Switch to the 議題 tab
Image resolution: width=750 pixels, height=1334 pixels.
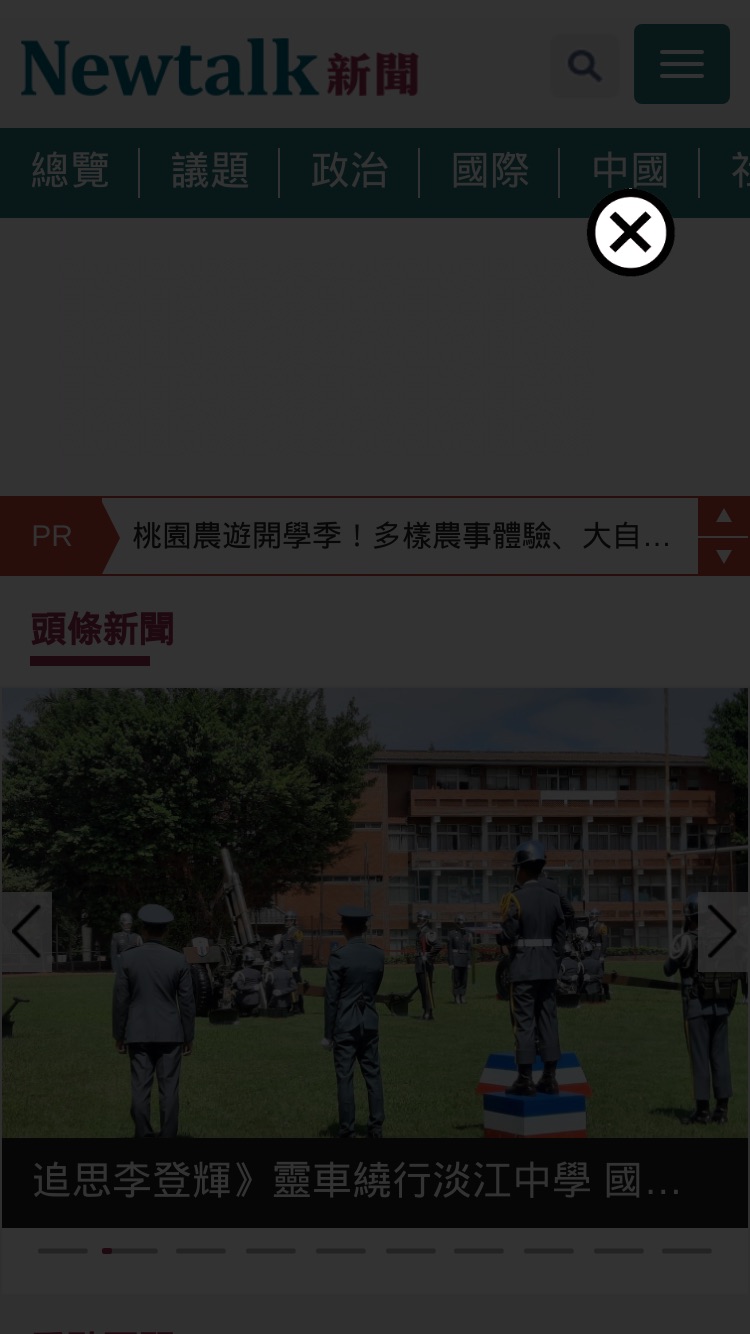point(210,171)
